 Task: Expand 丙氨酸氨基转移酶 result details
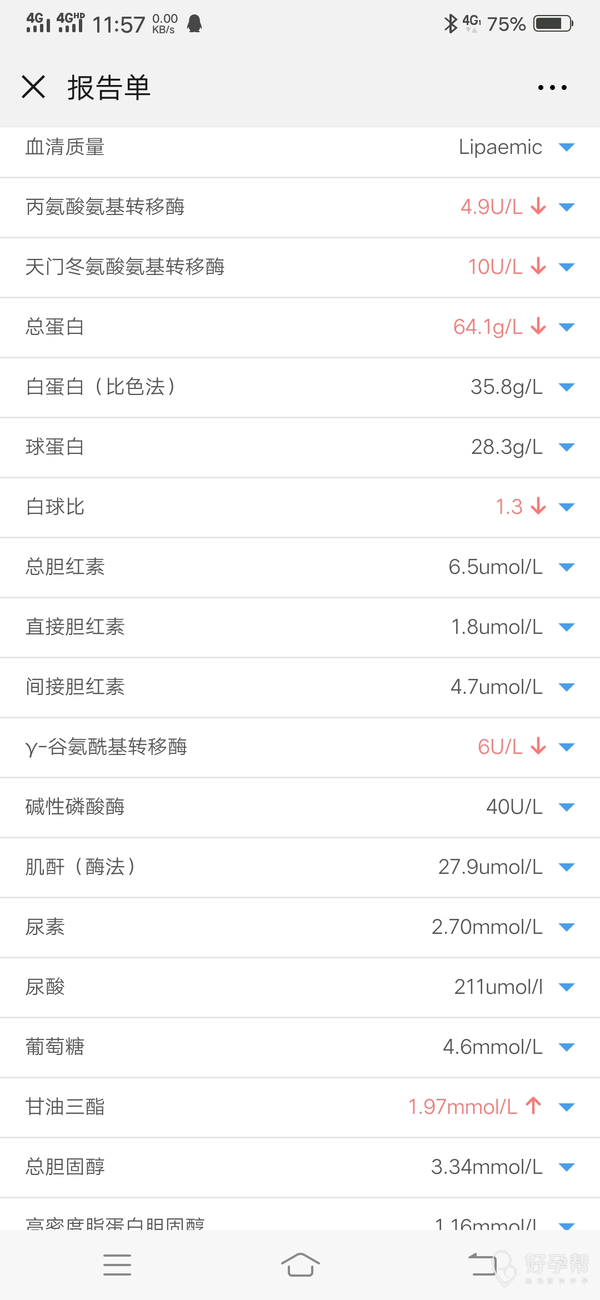567,207
